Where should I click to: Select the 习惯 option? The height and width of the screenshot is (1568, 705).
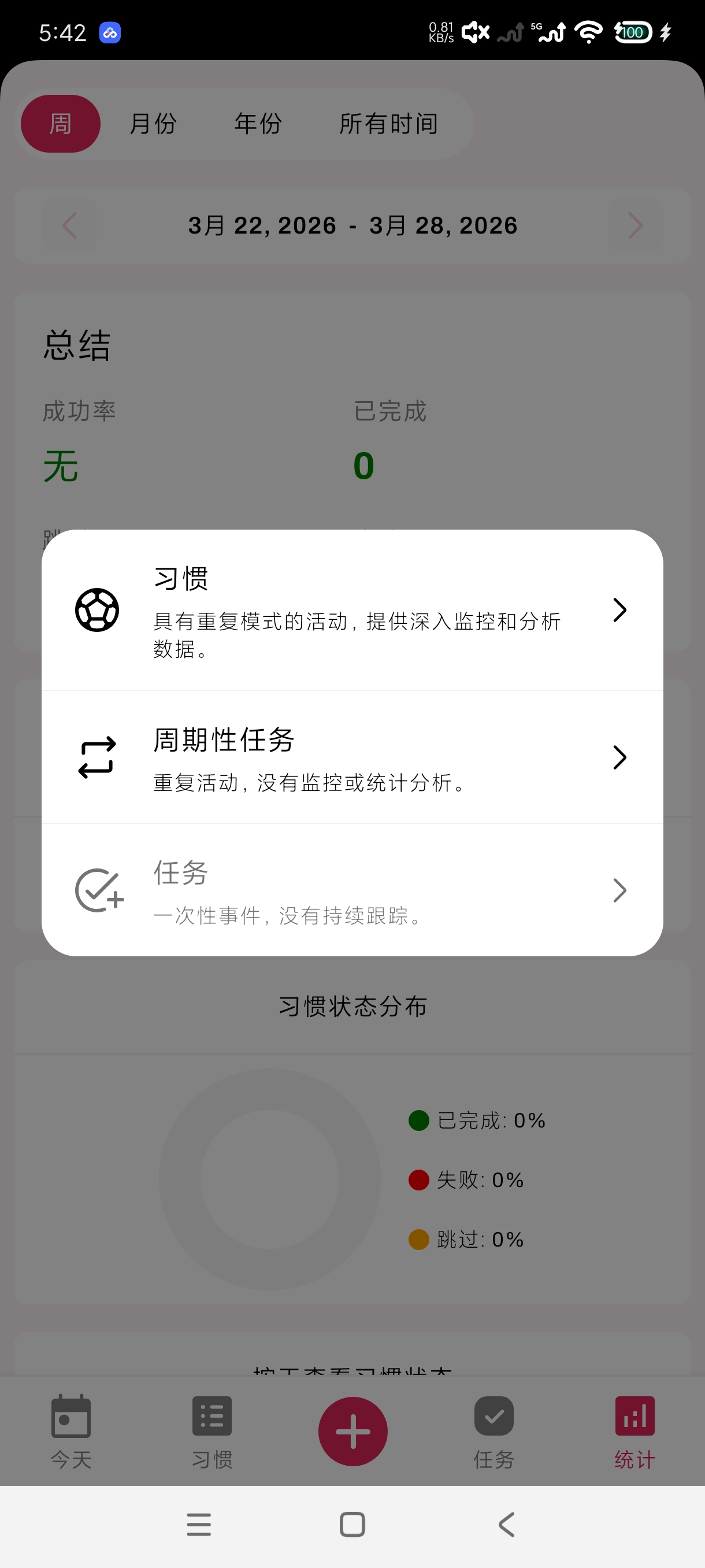tap(352, 610)
